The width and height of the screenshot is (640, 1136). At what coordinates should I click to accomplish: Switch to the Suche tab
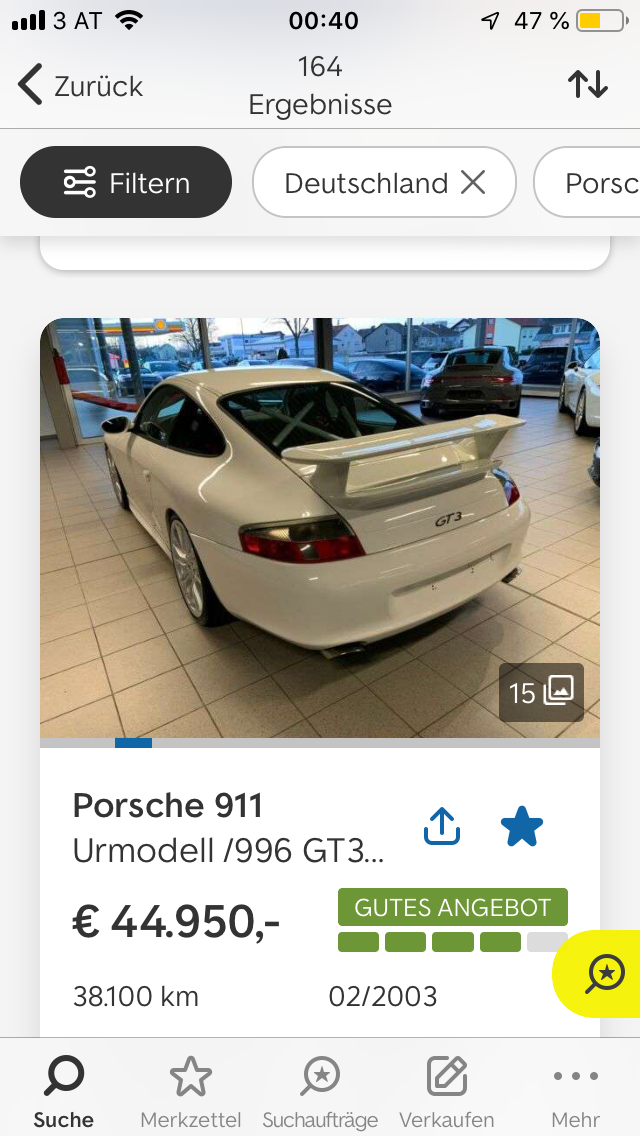click(x=64, y=1092)
